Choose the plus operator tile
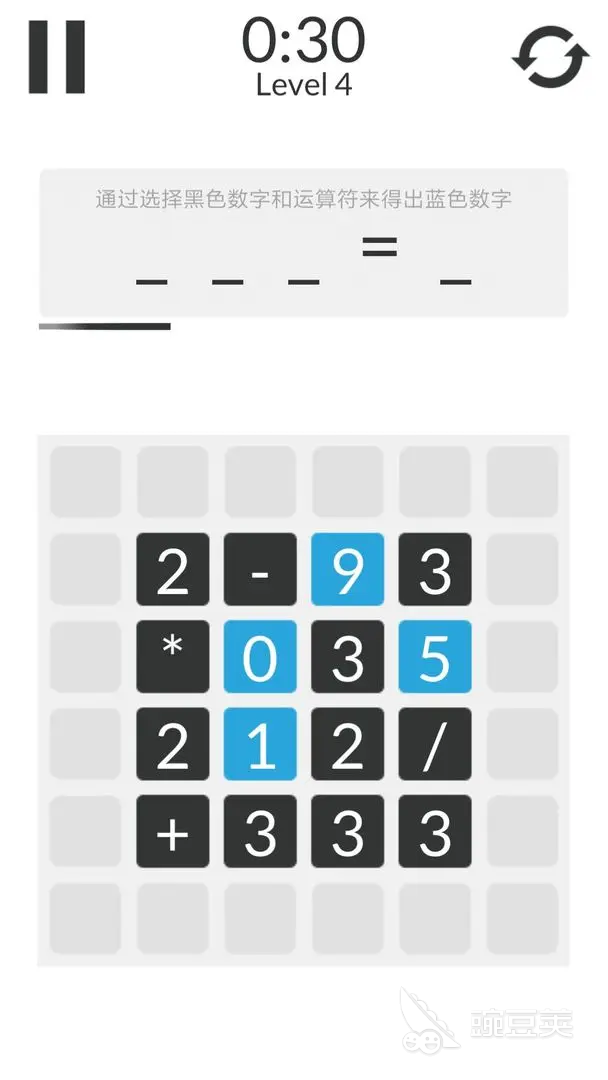Image resolution: width=608 pixels, height=1080 pixels. pos(173,831)
